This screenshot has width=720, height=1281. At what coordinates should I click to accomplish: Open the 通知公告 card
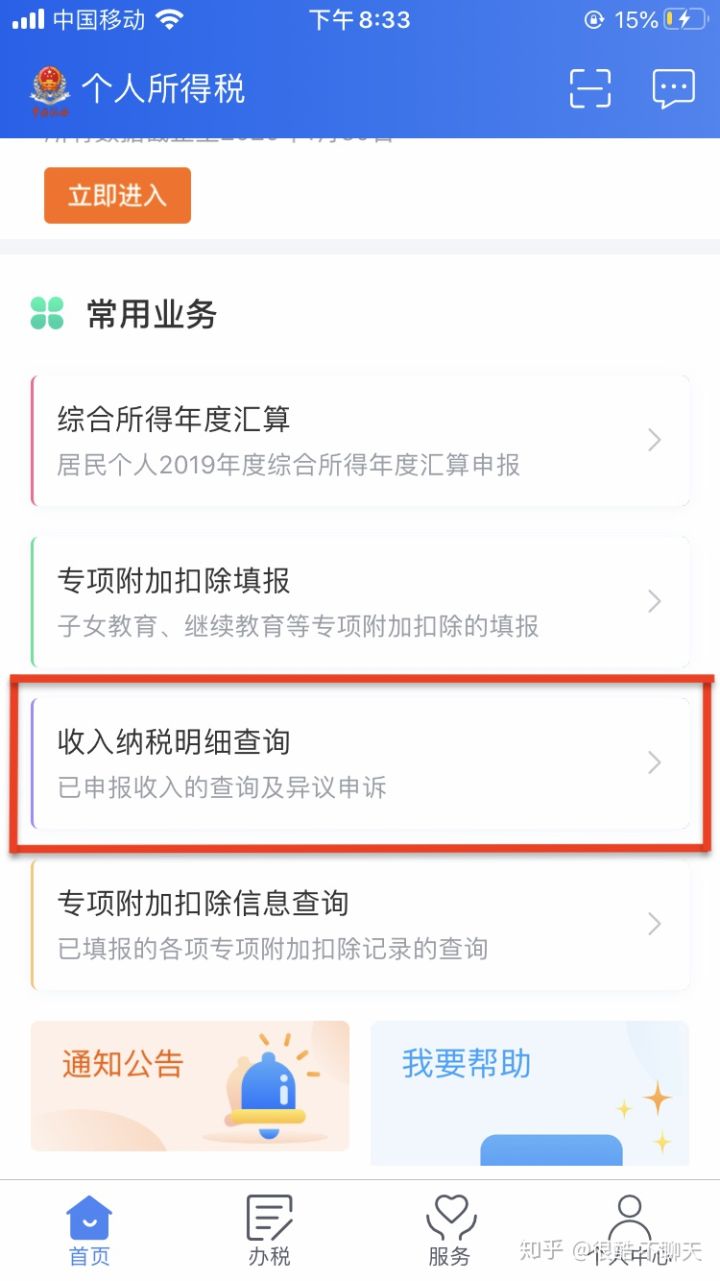[190, 1085]
